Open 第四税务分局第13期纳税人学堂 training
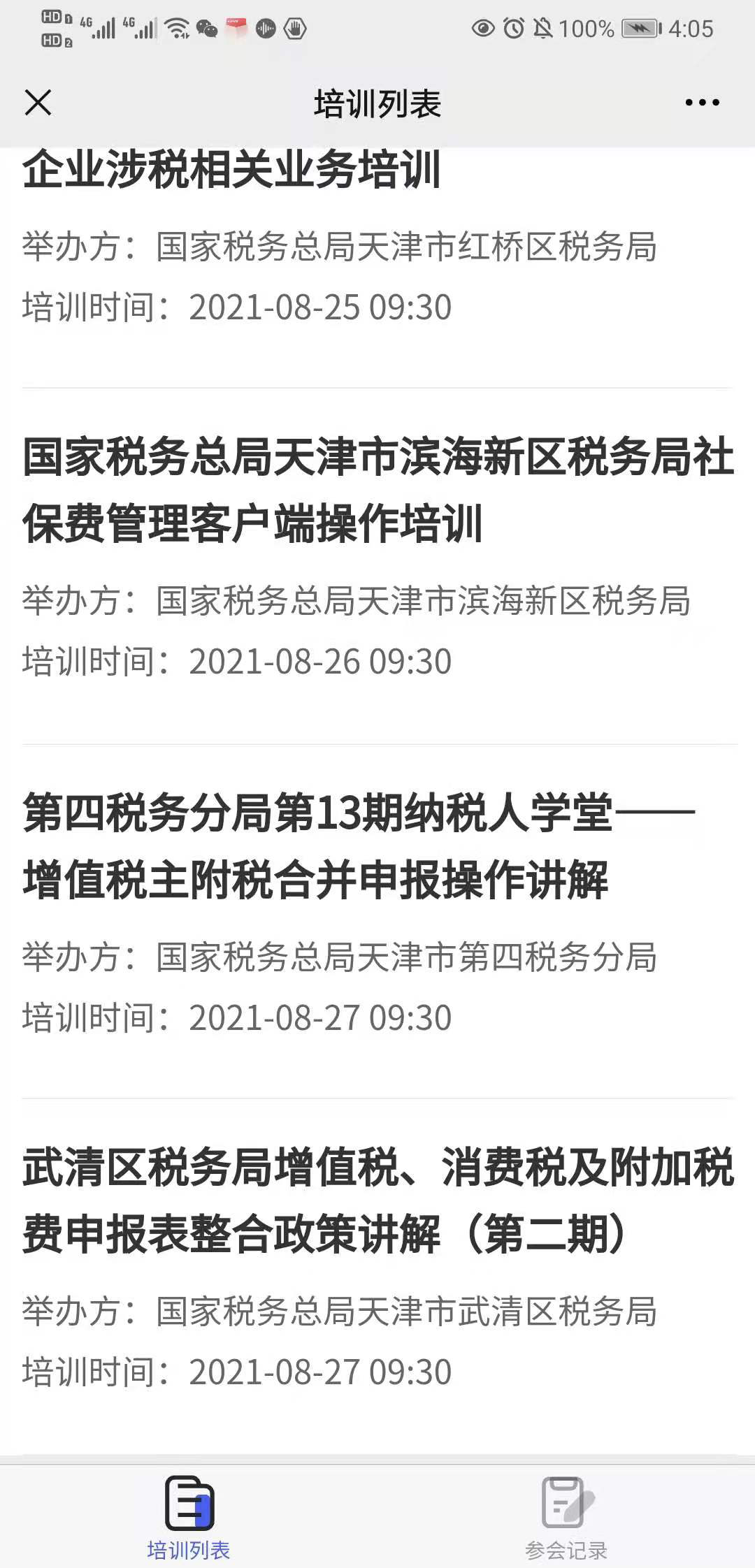This screenshot has height=1568, width=755. [377, 921]
